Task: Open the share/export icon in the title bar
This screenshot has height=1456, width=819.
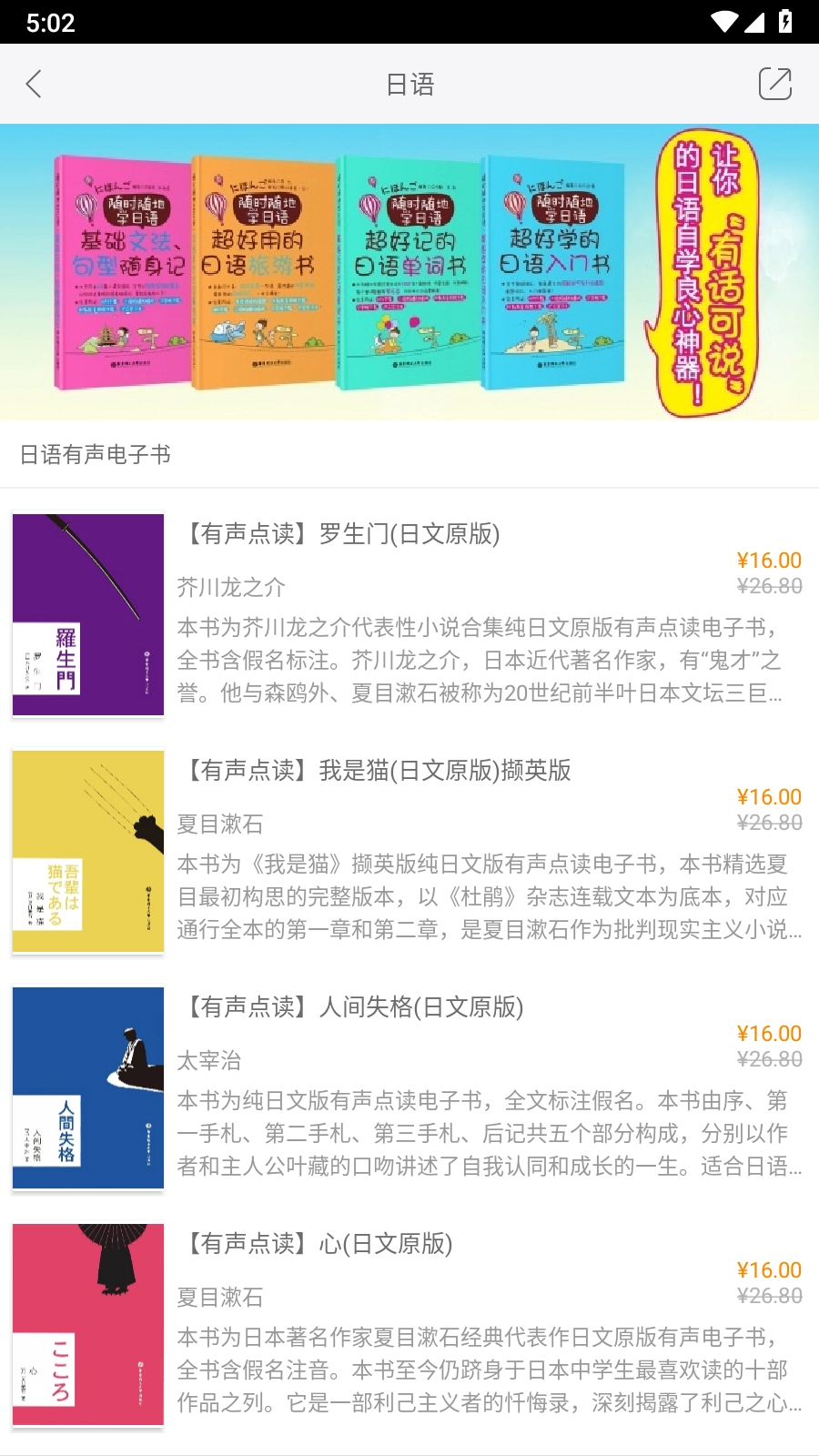Action: coord(774,84)
